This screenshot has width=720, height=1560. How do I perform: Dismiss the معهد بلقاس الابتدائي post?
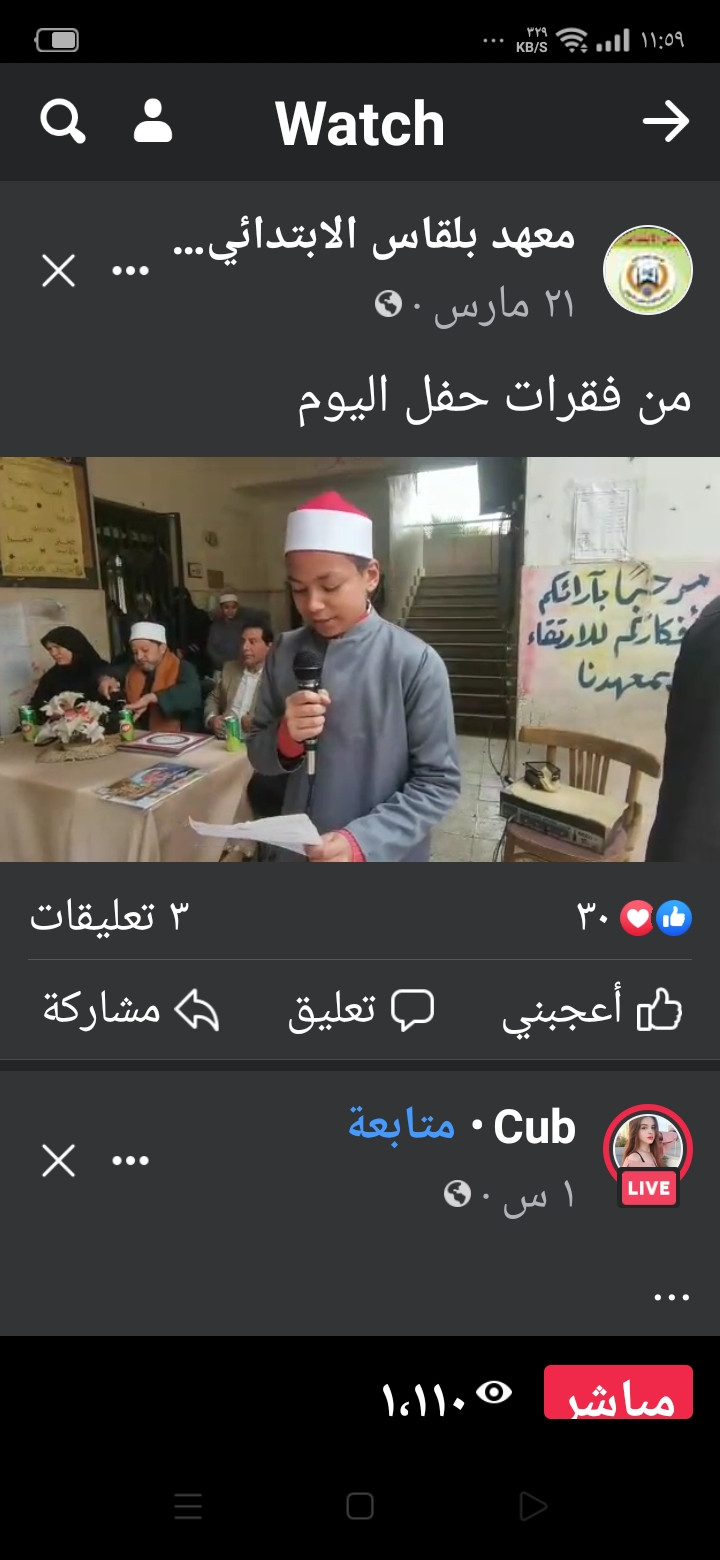coord(58,270)
